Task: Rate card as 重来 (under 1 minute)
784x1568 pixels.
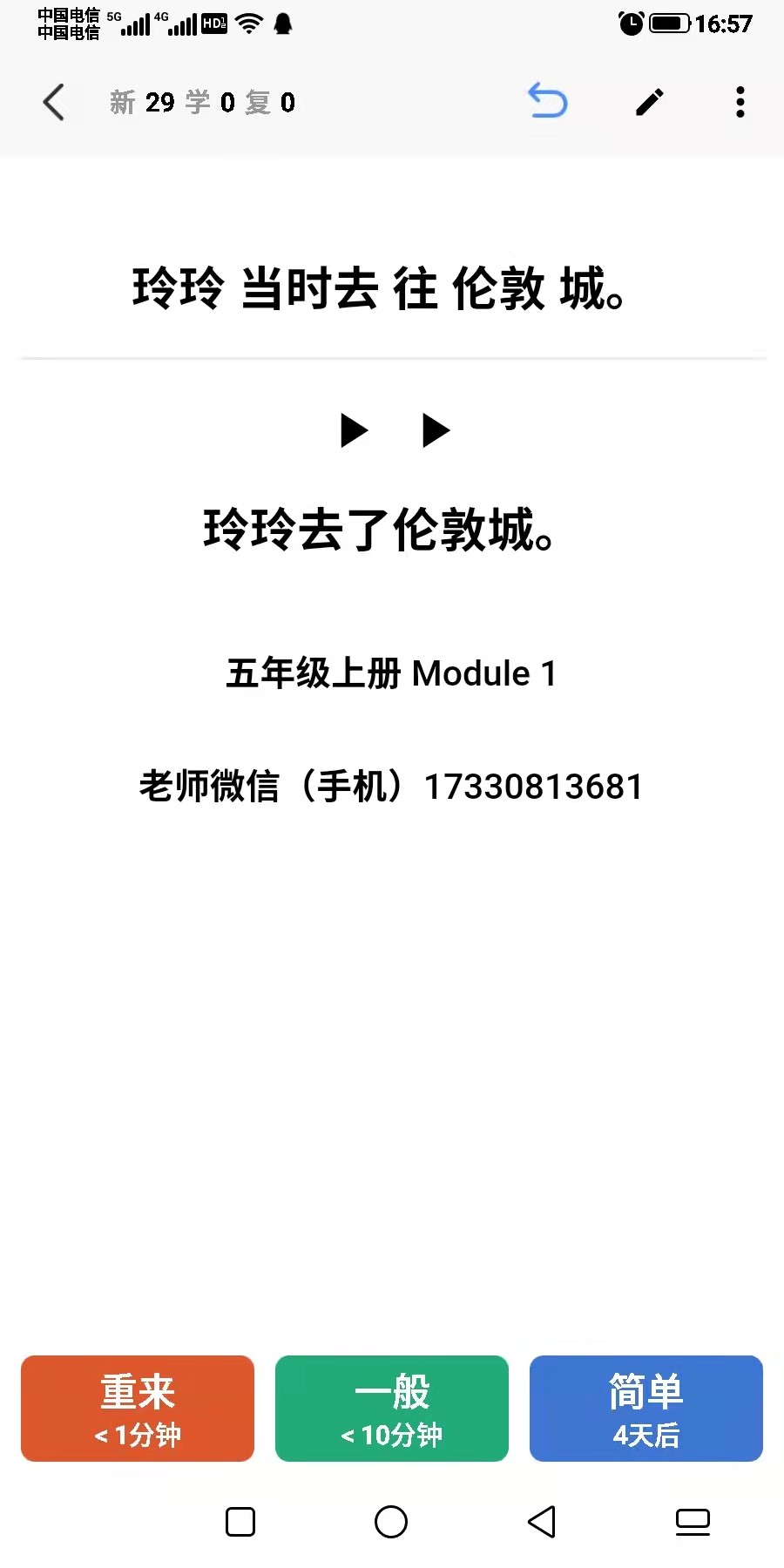Action: pyautogui.click(x=138, y=1409)
